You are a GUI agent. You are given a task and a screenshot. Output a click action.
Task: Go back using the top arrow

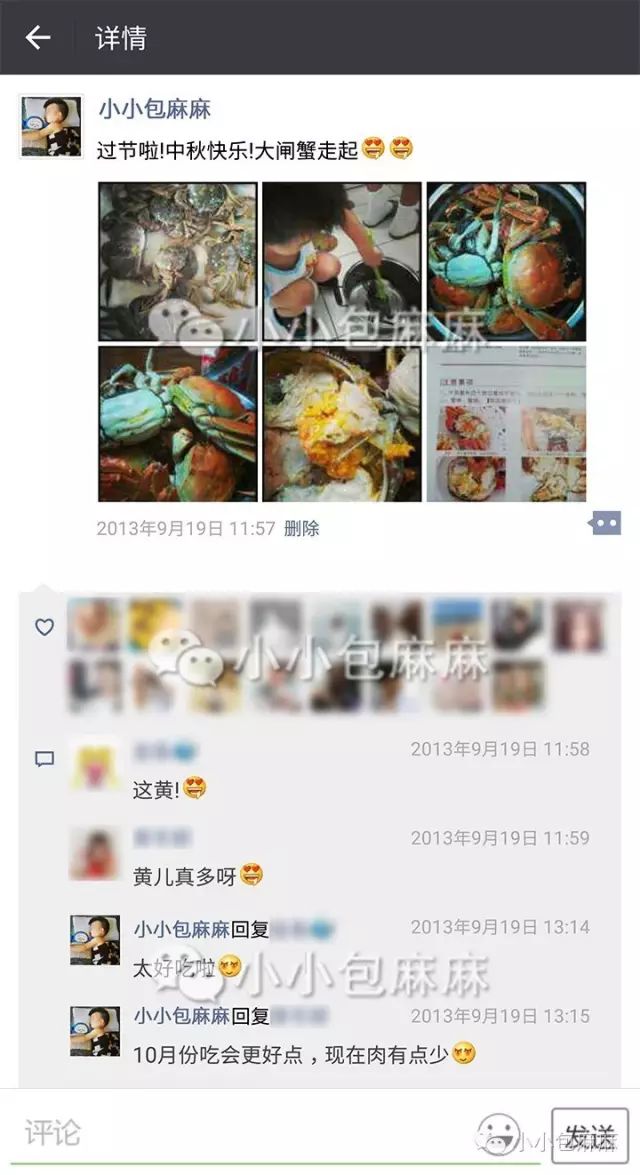click(38, 38)
